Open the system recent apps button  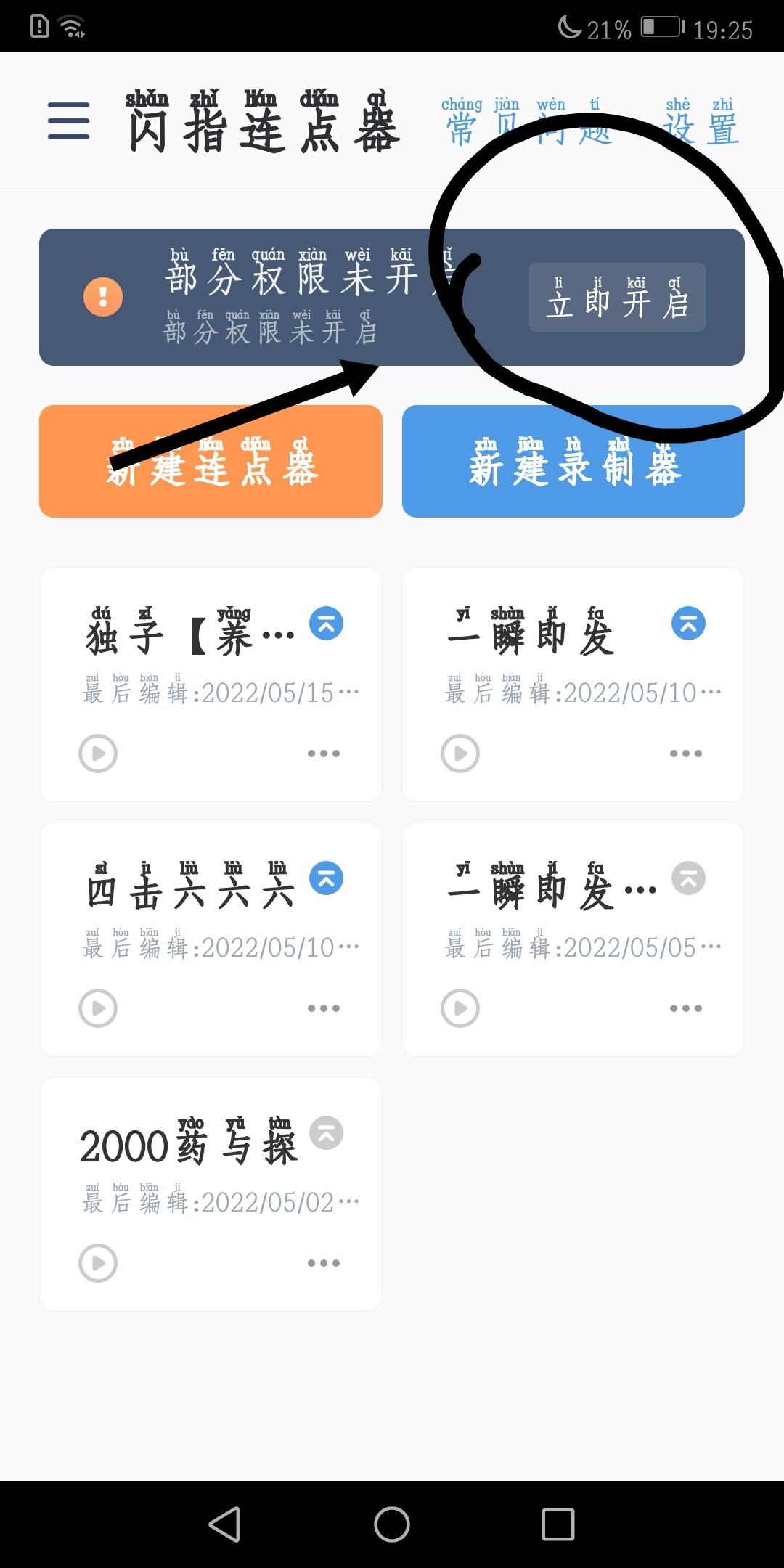coord(558,1524)
